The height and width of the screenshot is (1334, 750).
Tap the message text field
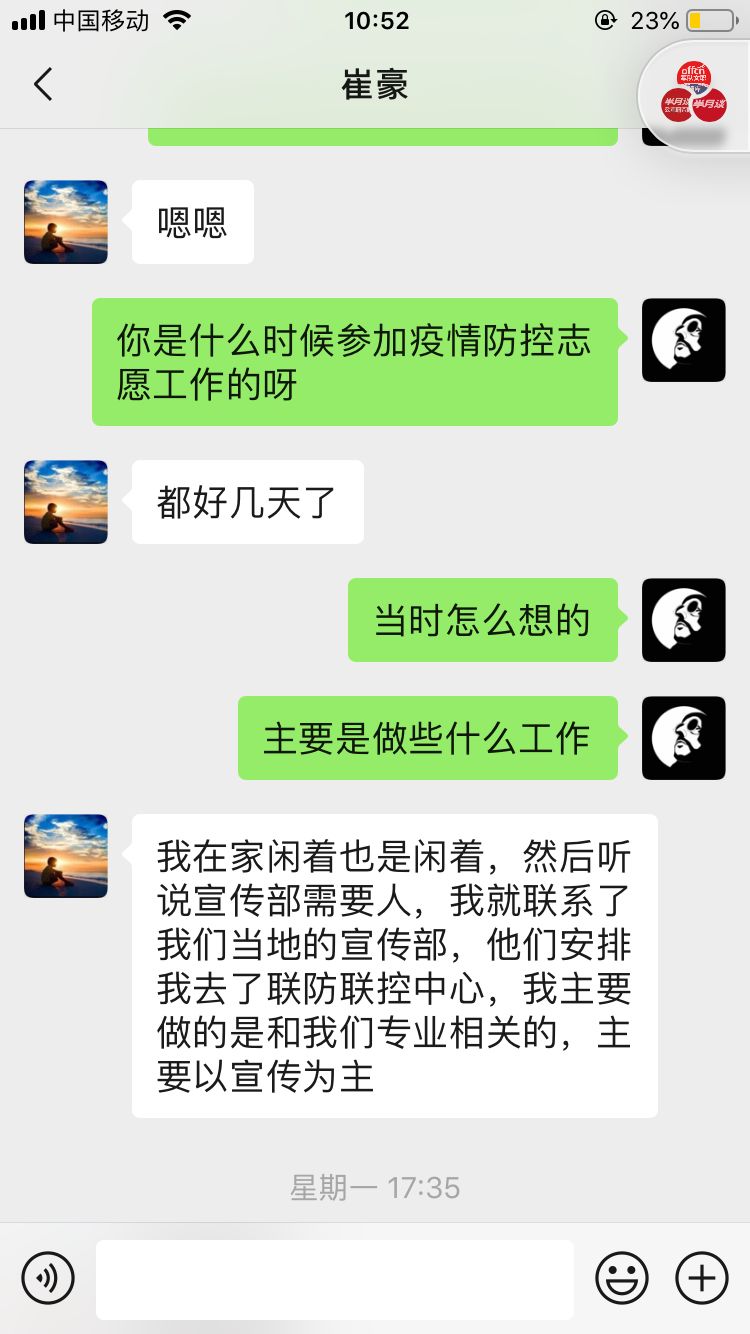tap(335, 1278)
